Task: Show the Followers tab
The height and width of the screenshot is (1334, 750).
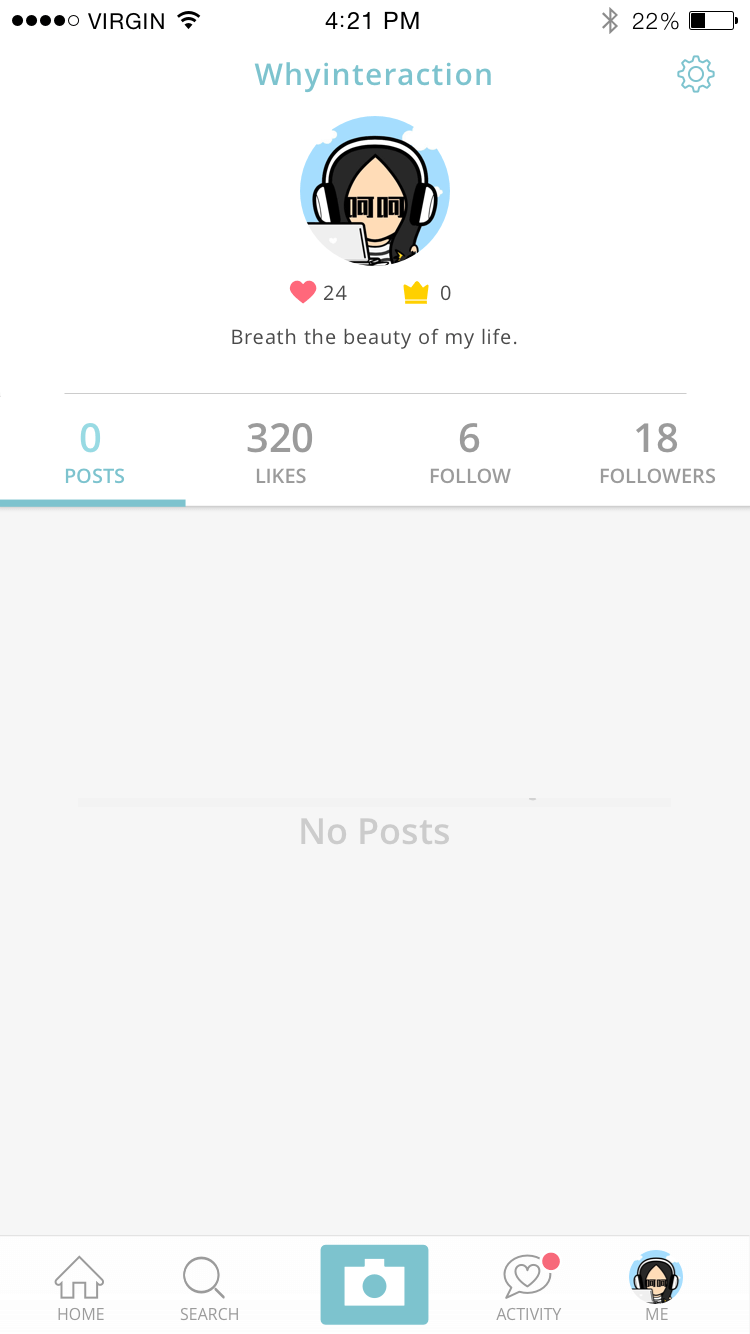Action: 657,453
